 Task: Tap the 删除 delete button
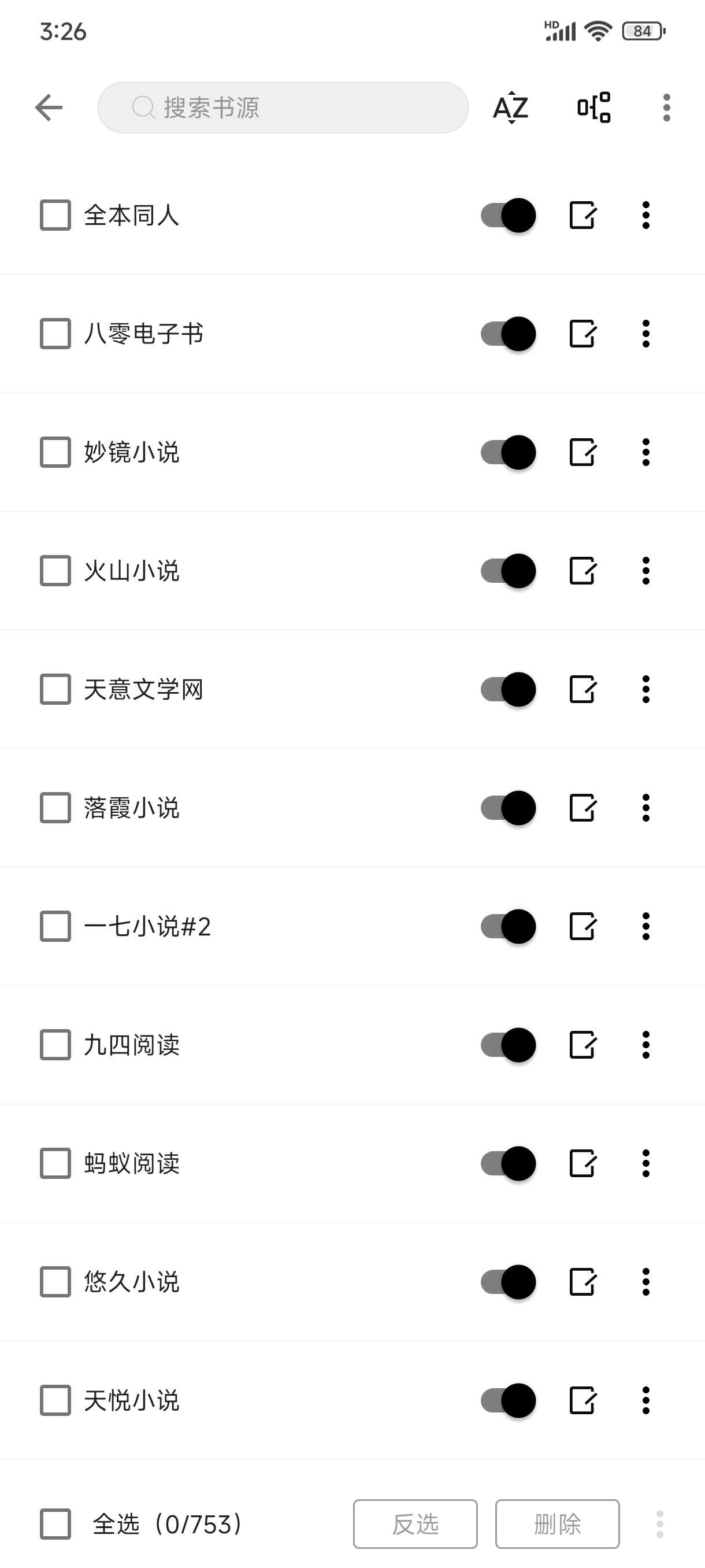(557, 1523)
